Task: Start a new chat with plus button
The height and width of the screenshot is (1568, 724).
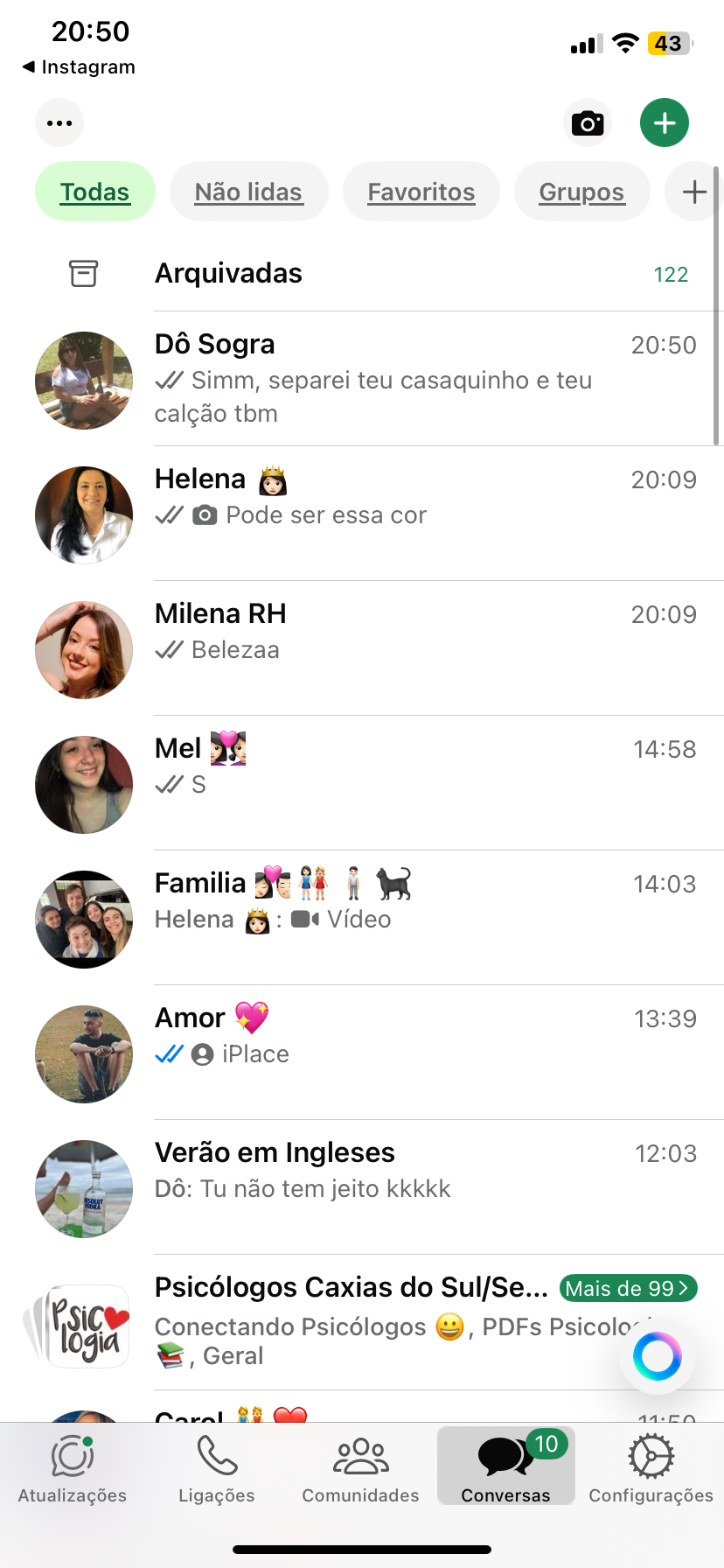Action: (x=665, y=122)
